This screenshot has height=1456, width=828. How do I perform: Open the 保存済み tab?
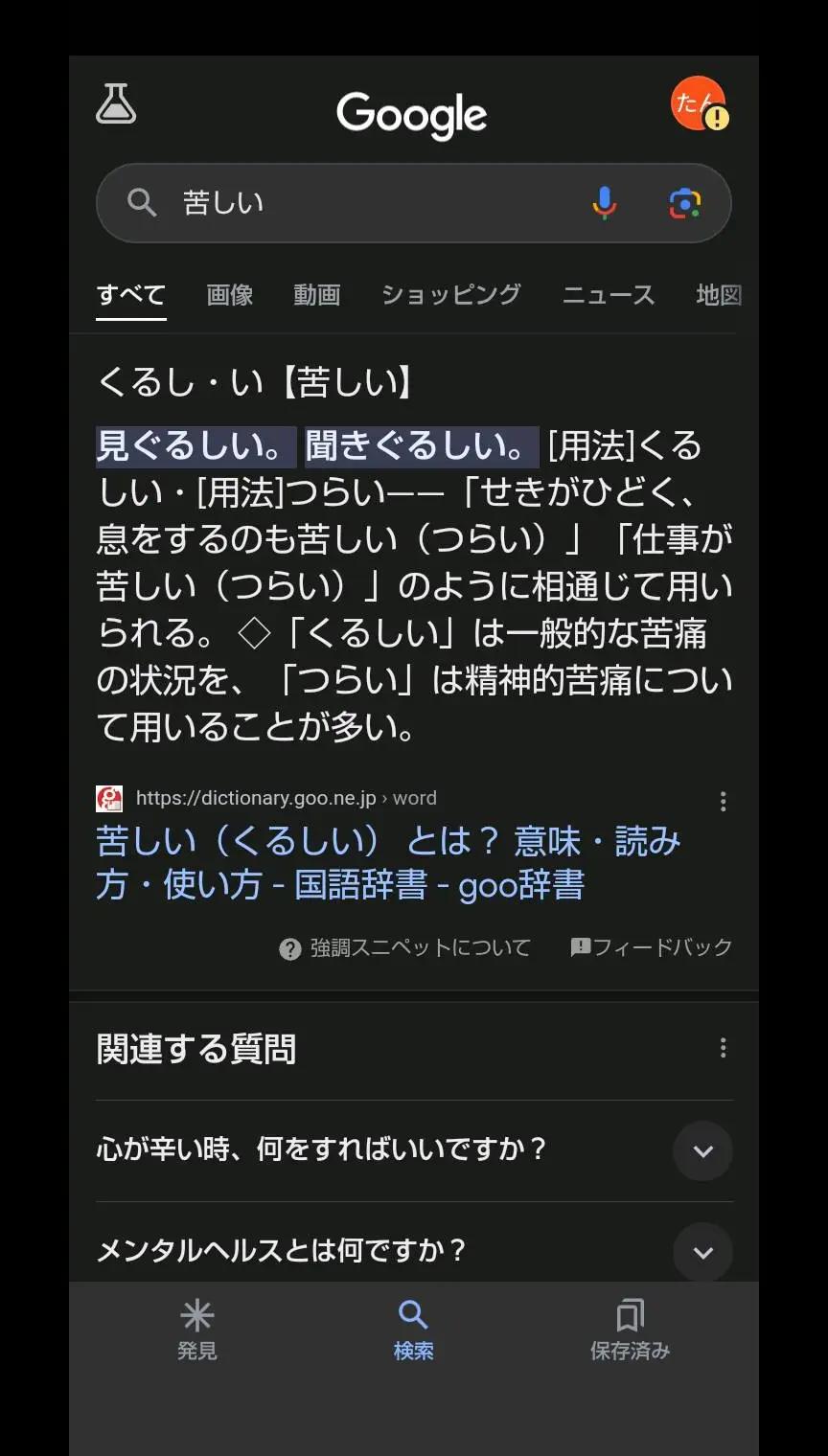[x=630, y=1329]
